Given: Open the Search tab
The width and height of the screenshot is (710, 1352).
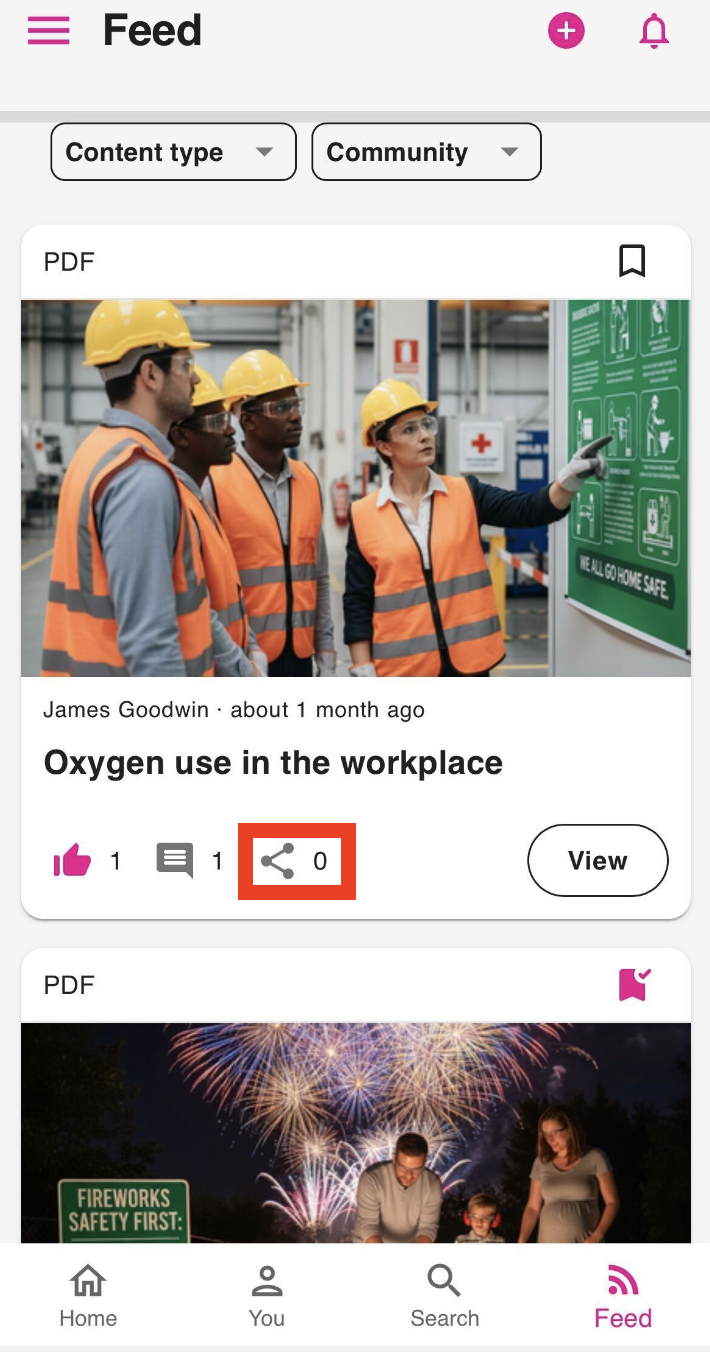Looking at the screenshot, I should coord(444,1296).
